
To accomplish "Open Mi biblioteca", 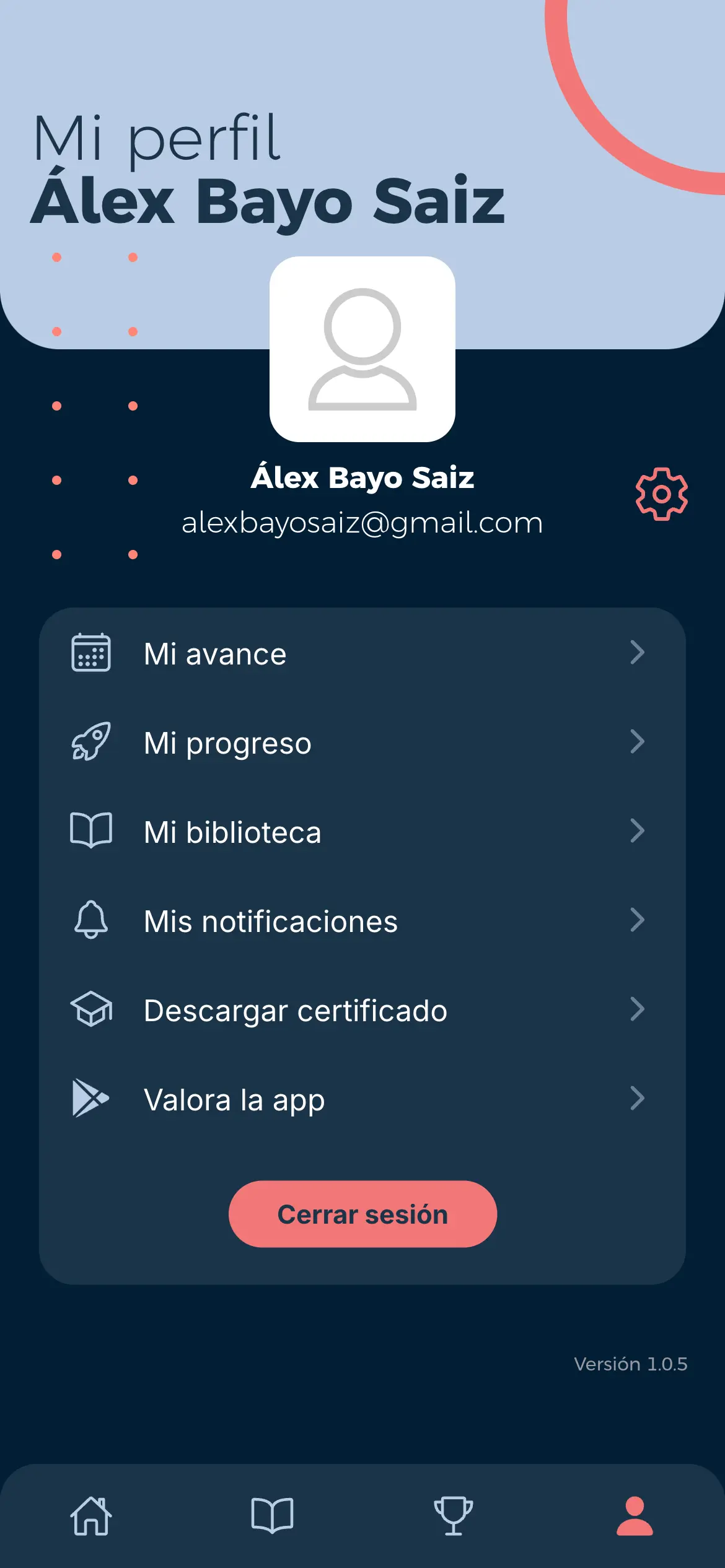I will coord(362,832).
